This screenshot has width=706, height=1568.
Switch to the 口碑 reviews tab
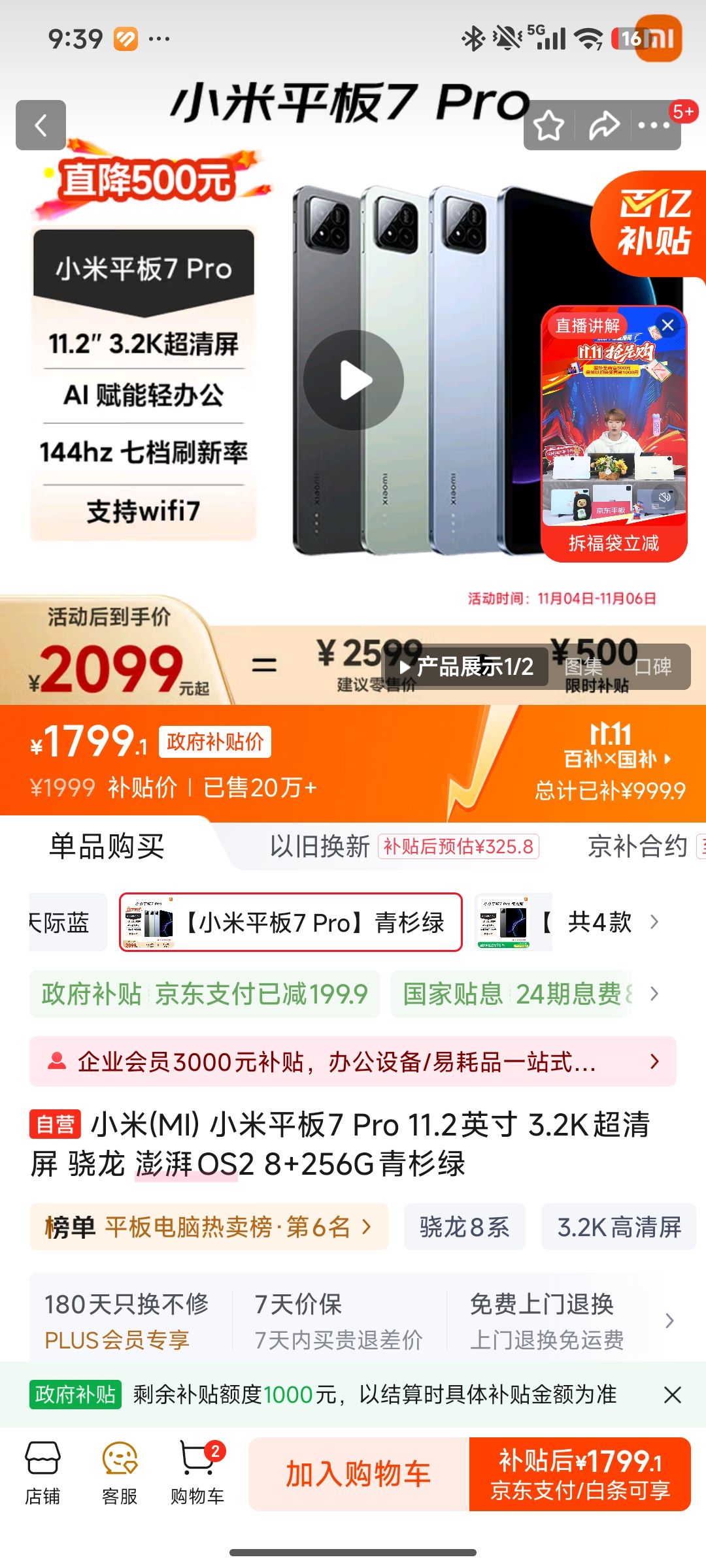click(653, 666)
